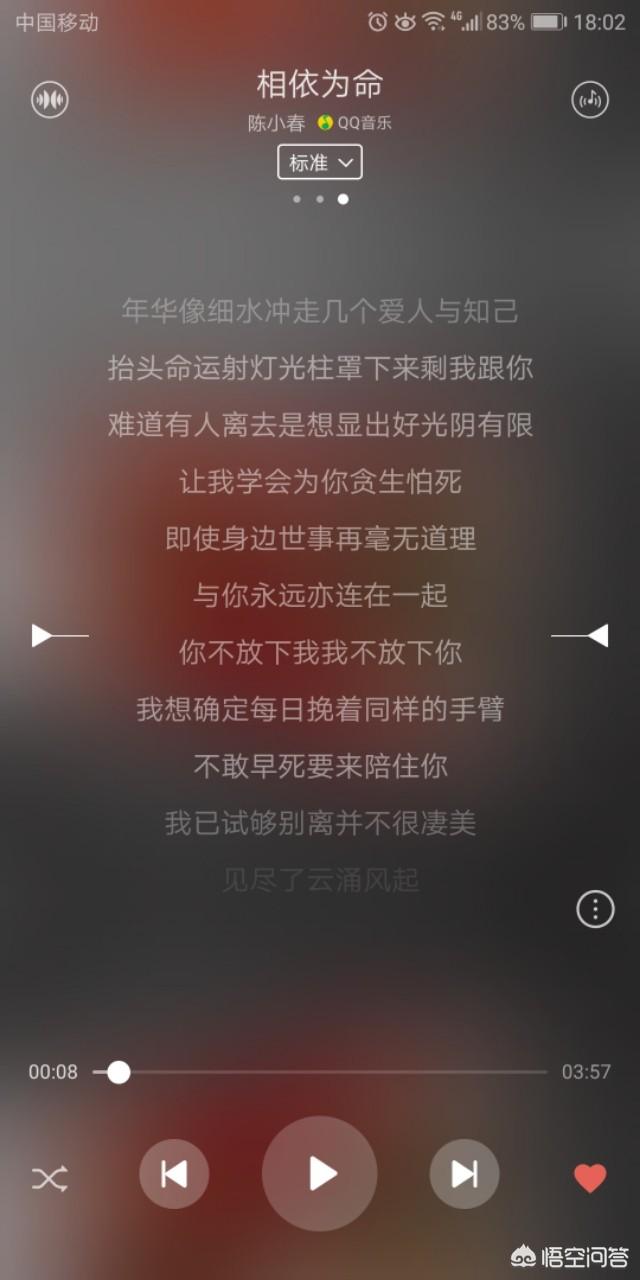The height and width of the screenshot is (1280, 640).
Task: Open the sound effects music-note icon
Action: click(590, 99)
